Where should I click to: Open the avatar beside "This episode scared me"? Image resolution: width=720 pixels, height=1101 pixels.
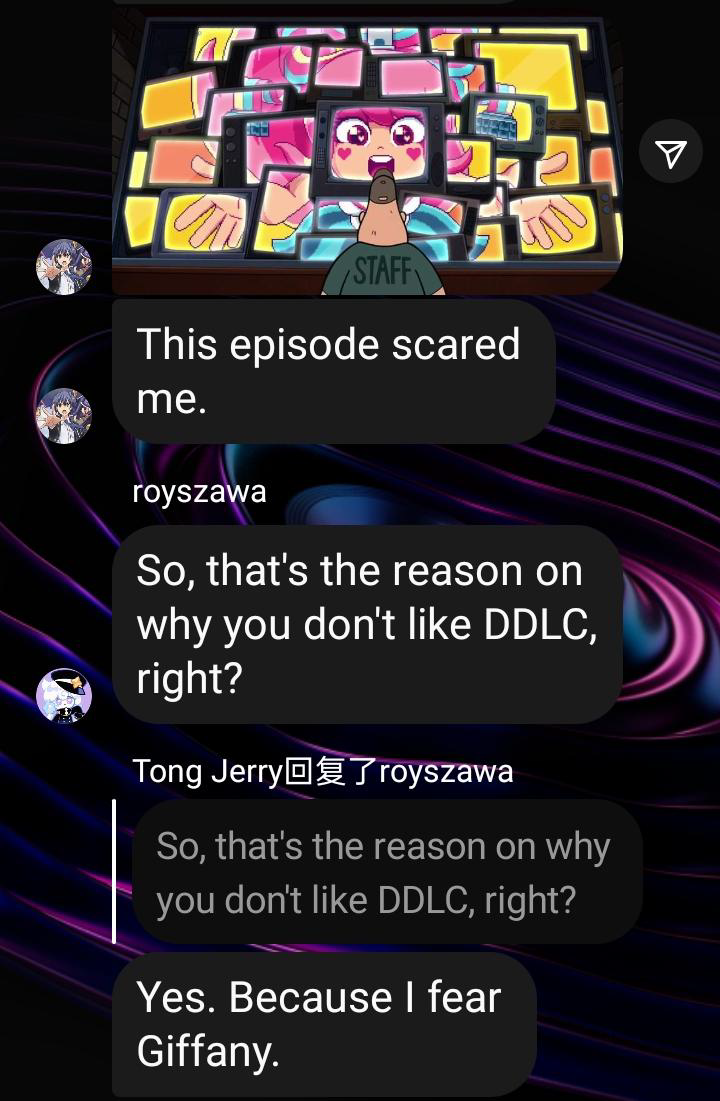[x=64, y=416]
